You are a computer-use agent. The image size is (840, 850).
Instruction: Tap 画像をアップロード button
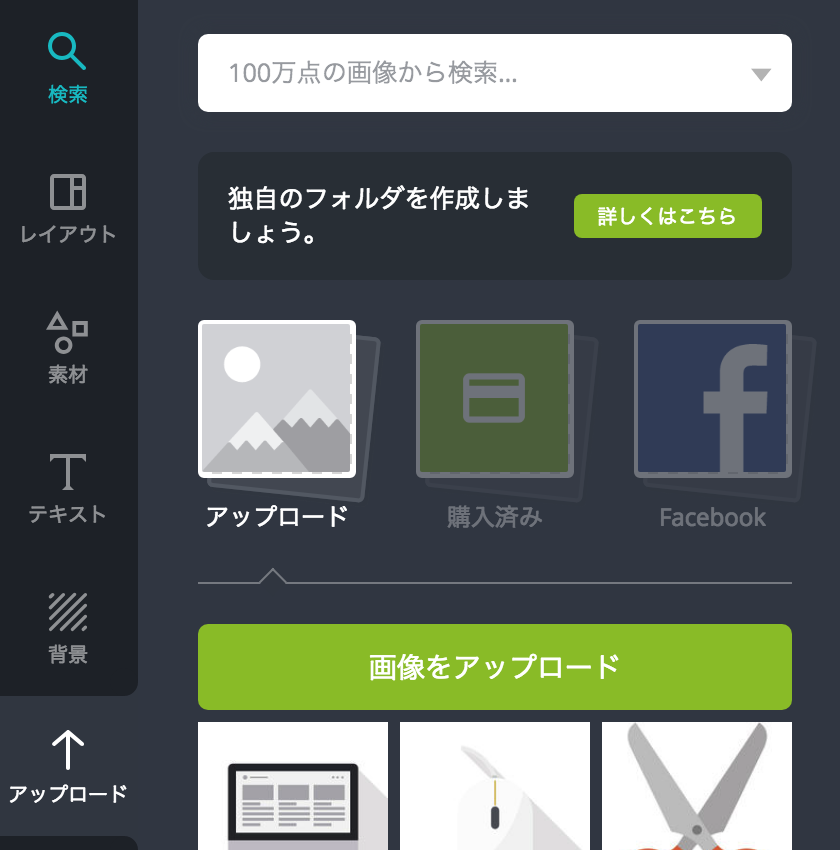495,667
